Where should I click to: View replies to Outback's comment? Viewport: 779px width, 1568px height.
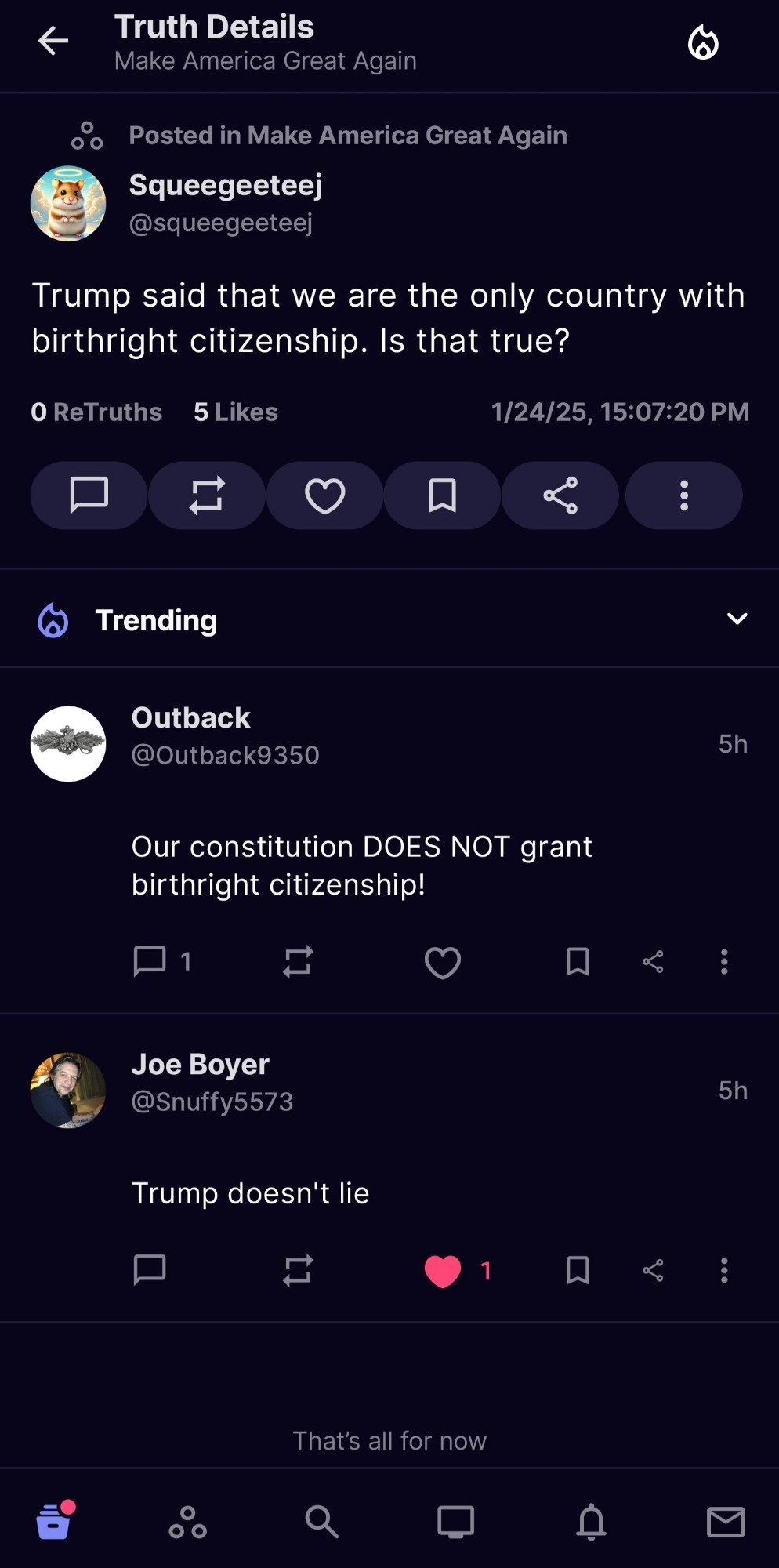161,961
